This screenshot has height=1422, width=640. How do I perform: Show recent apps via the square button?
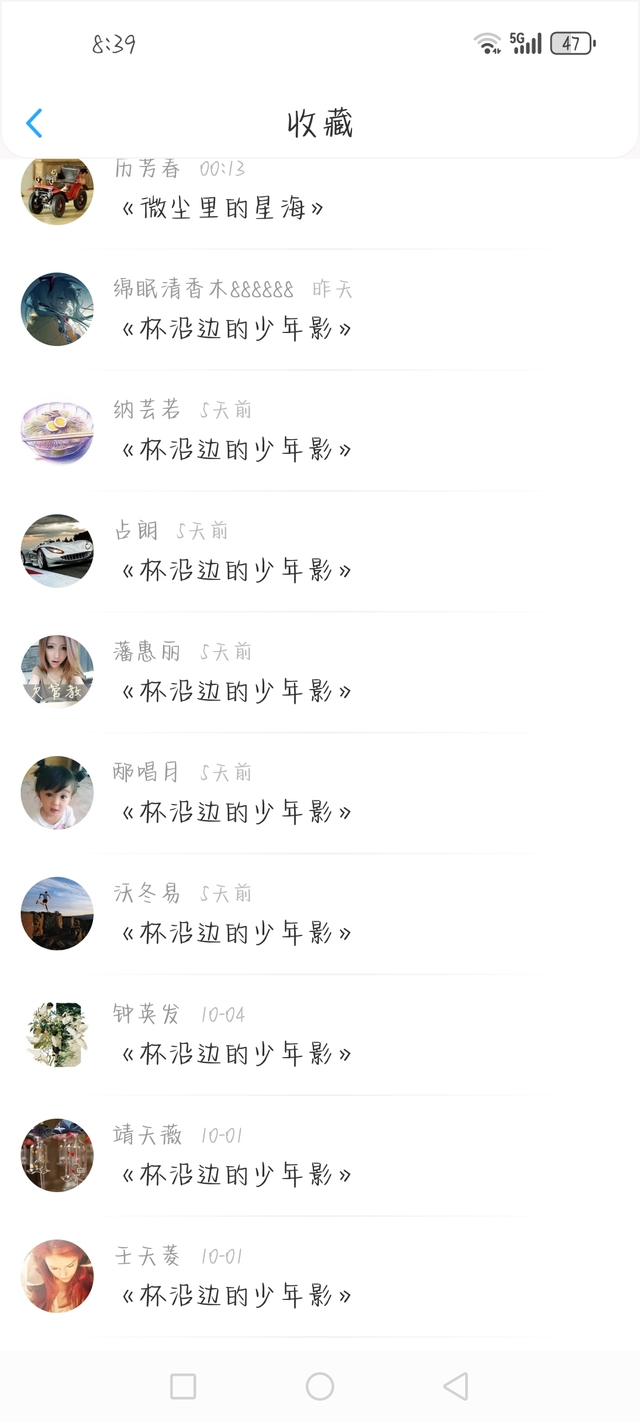coord(183,1386)
